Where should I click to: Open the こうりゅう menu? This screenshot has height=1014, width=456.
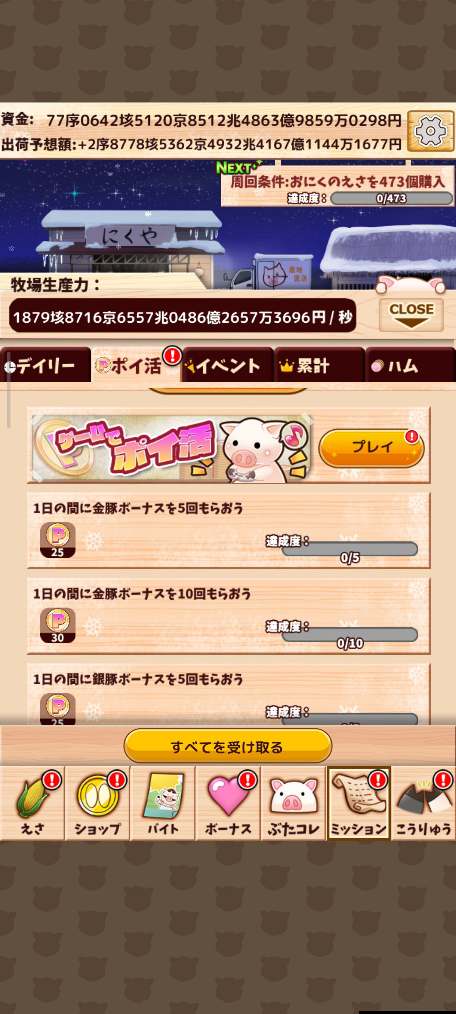(423, 803)
